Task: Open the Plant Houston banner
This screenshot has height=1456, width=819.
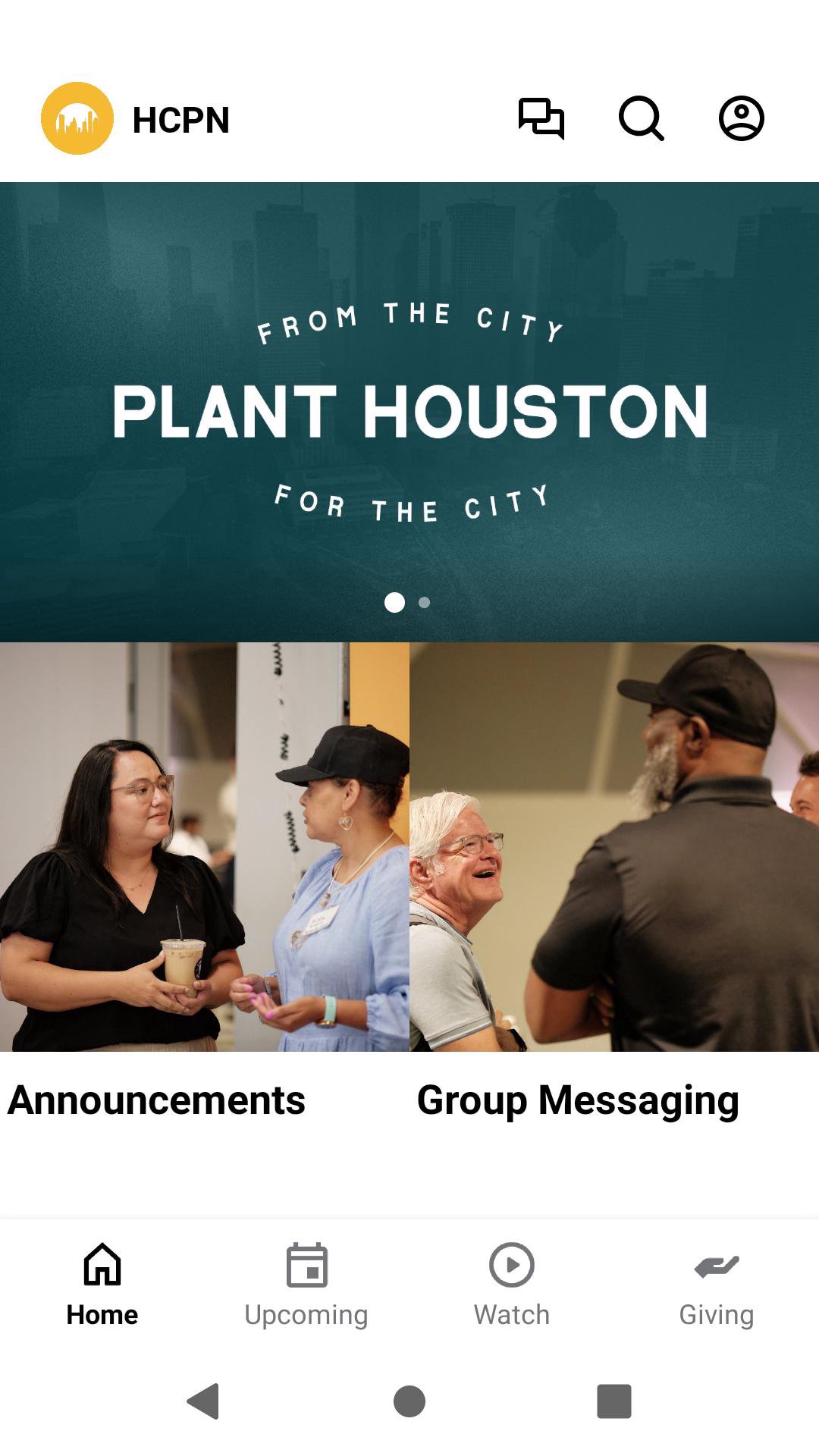Action: (409, 411)
